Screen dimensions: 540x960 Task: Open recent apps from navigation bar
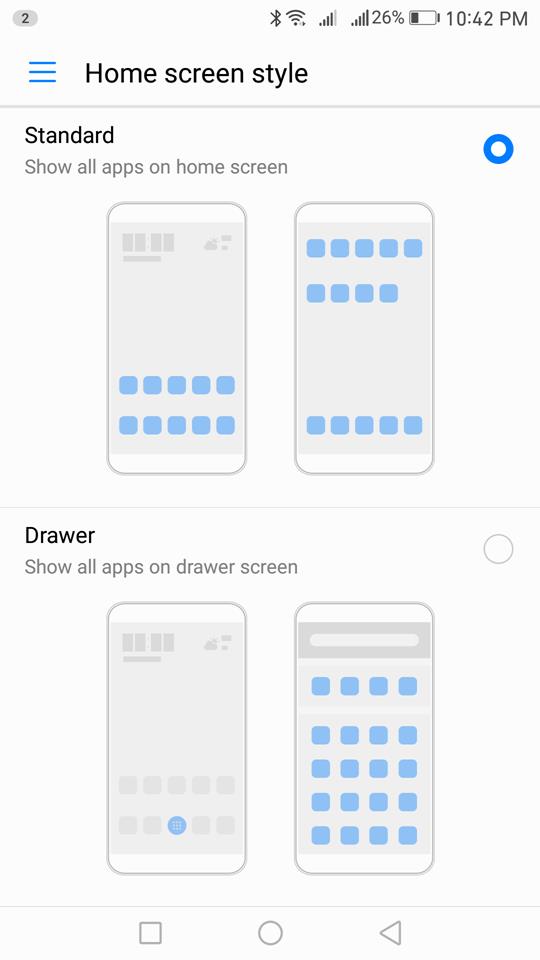point(151,933)
